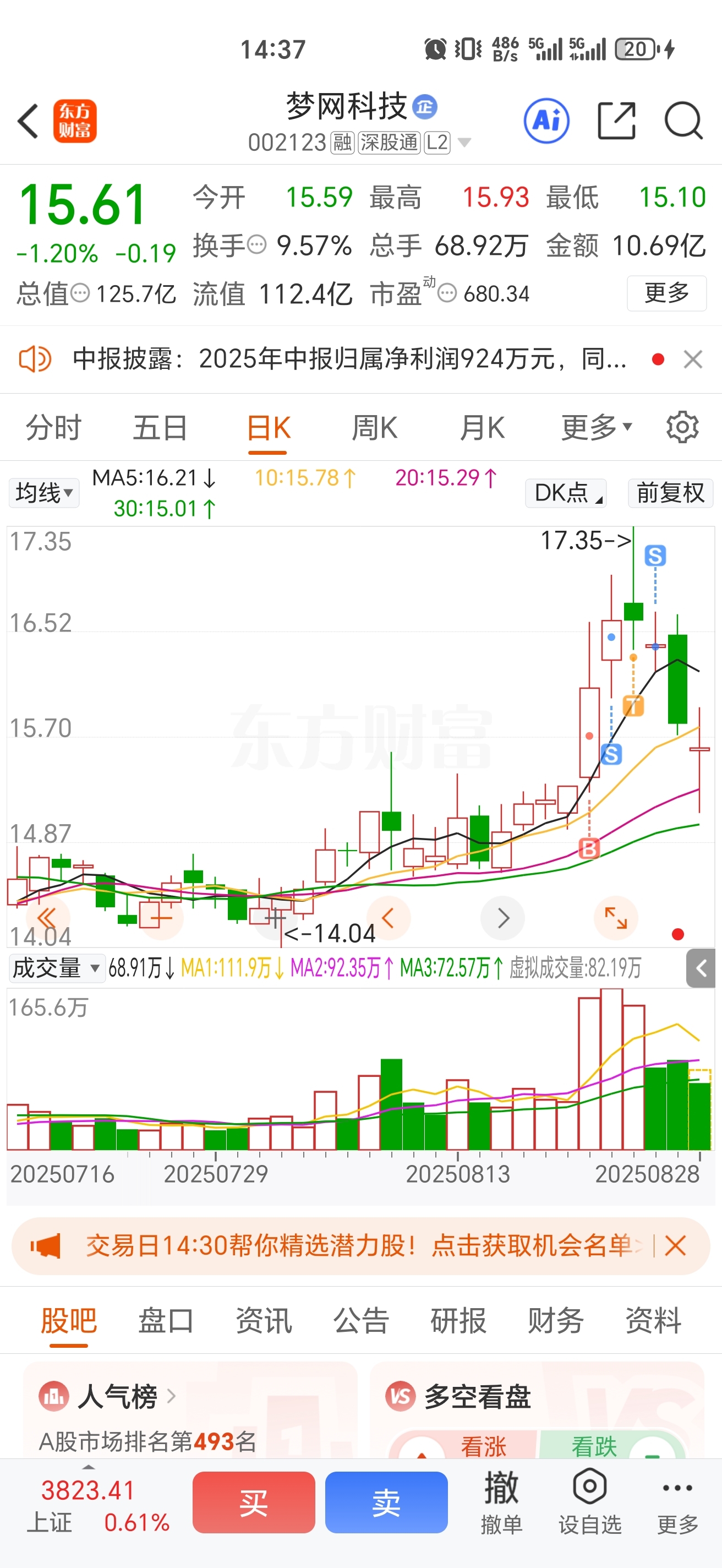This screenshot has width=722, height=1568.
Task: Tap the red 买 buy button
Action: (x=254, y=1502)
